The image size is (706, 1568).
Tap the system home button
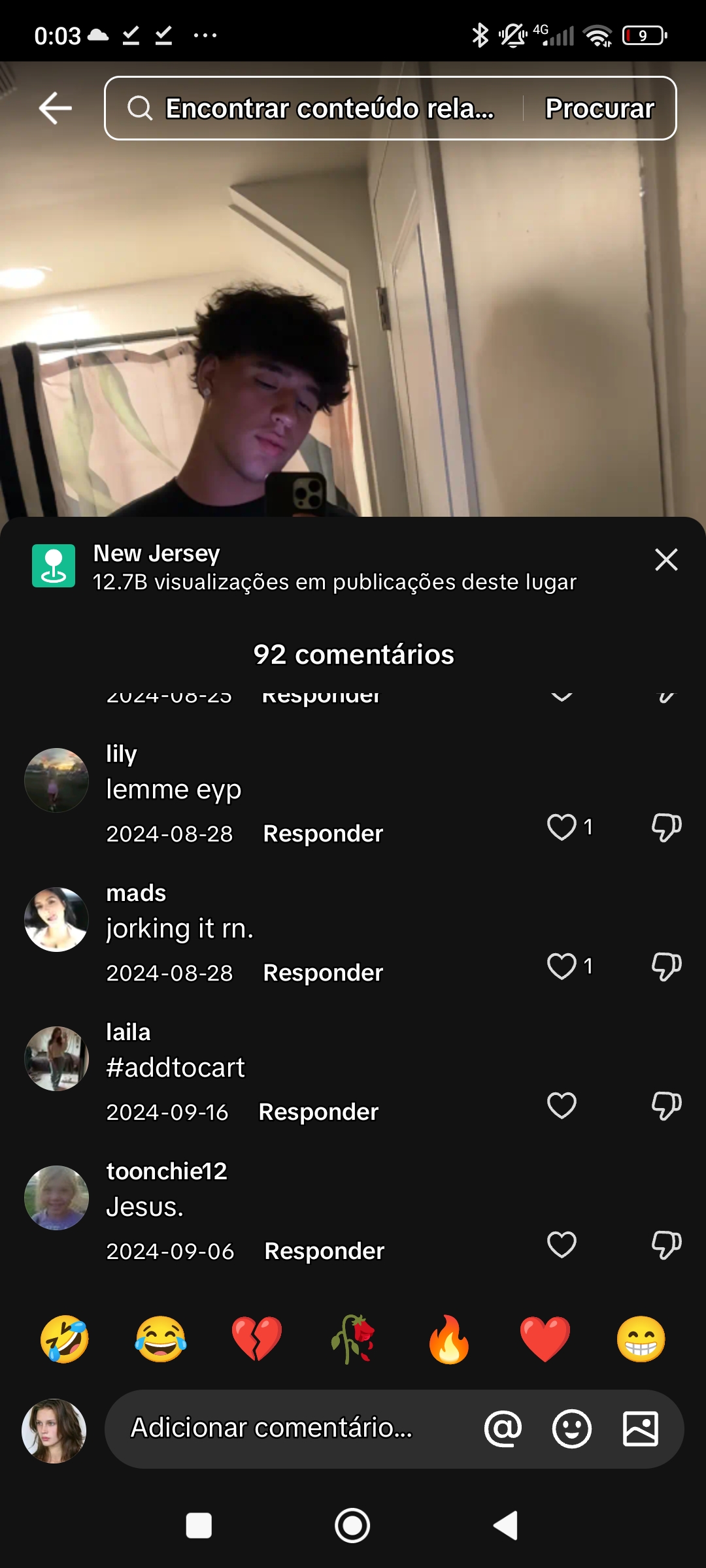[352, 1526]
